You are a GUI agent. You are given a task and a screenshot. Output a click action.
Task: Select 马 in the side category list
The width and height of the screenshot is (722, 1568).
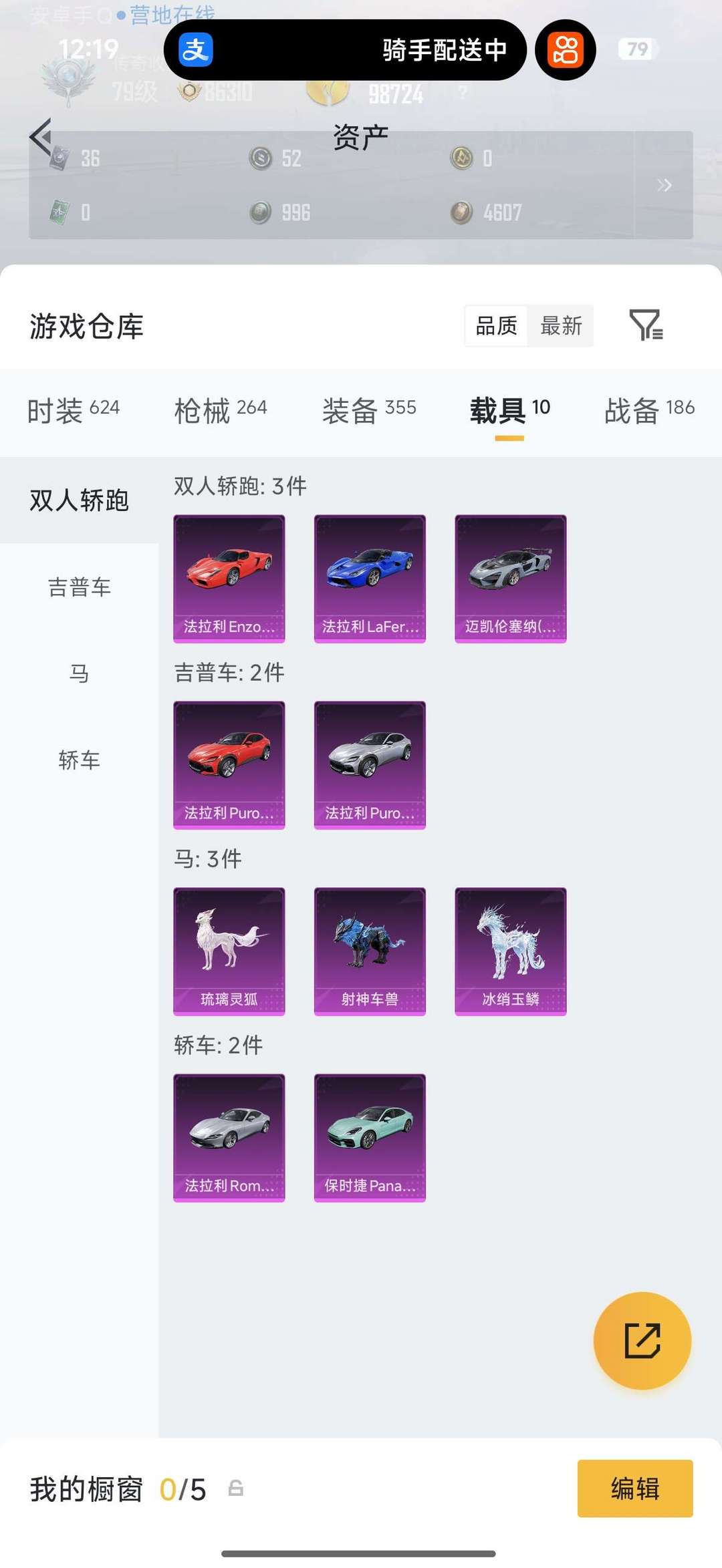[x=80, y=673]
